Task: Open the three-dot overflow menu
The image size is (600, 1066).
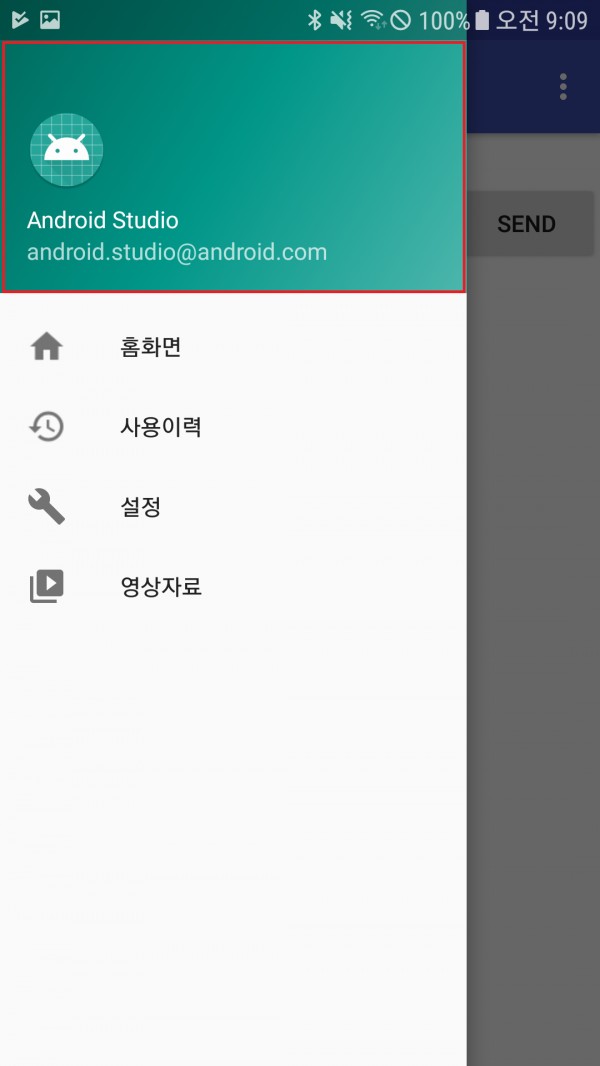Action: click(563, 87)
